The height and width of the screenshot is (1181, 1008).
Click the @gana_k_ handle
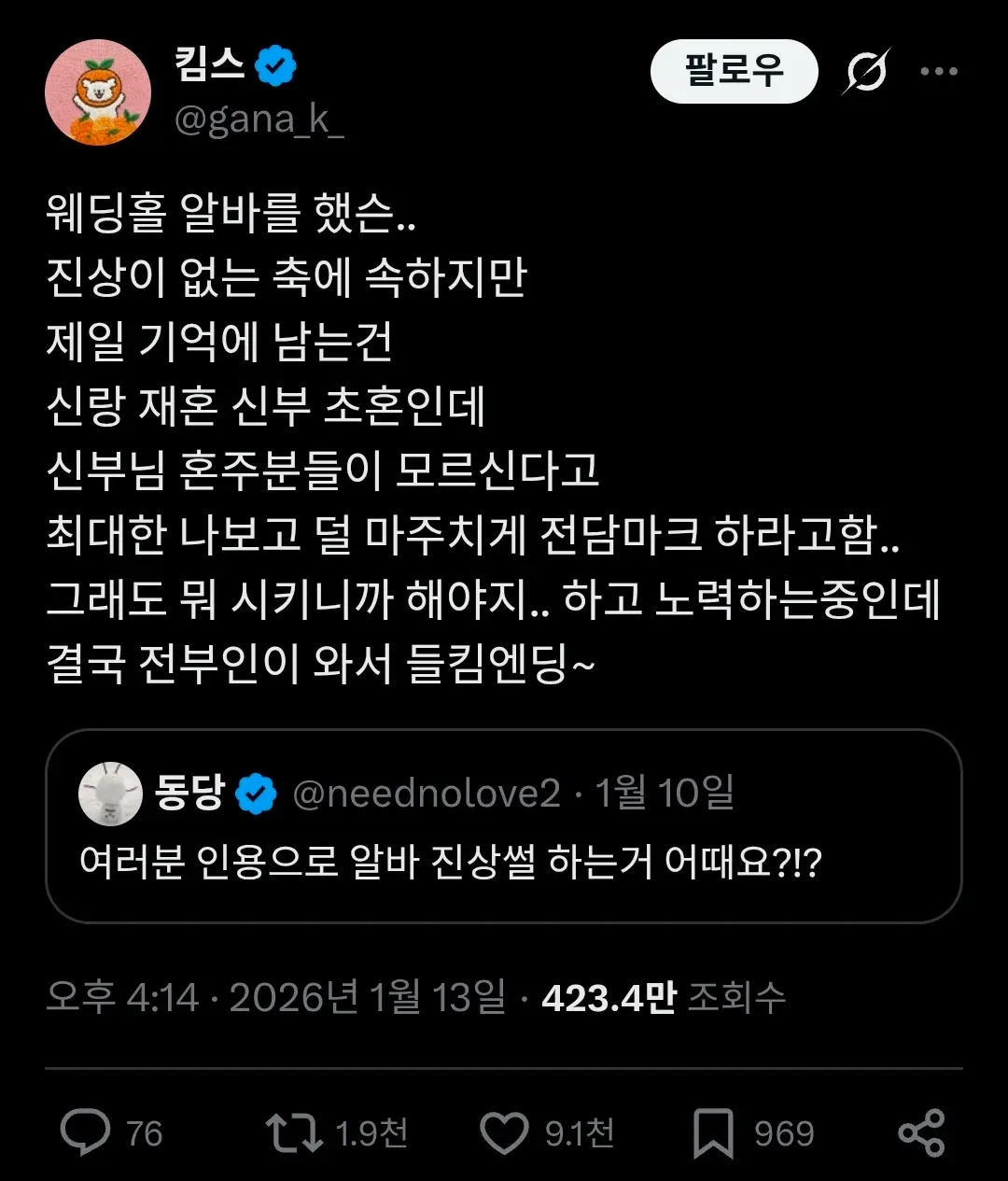(x=261, y=118)
